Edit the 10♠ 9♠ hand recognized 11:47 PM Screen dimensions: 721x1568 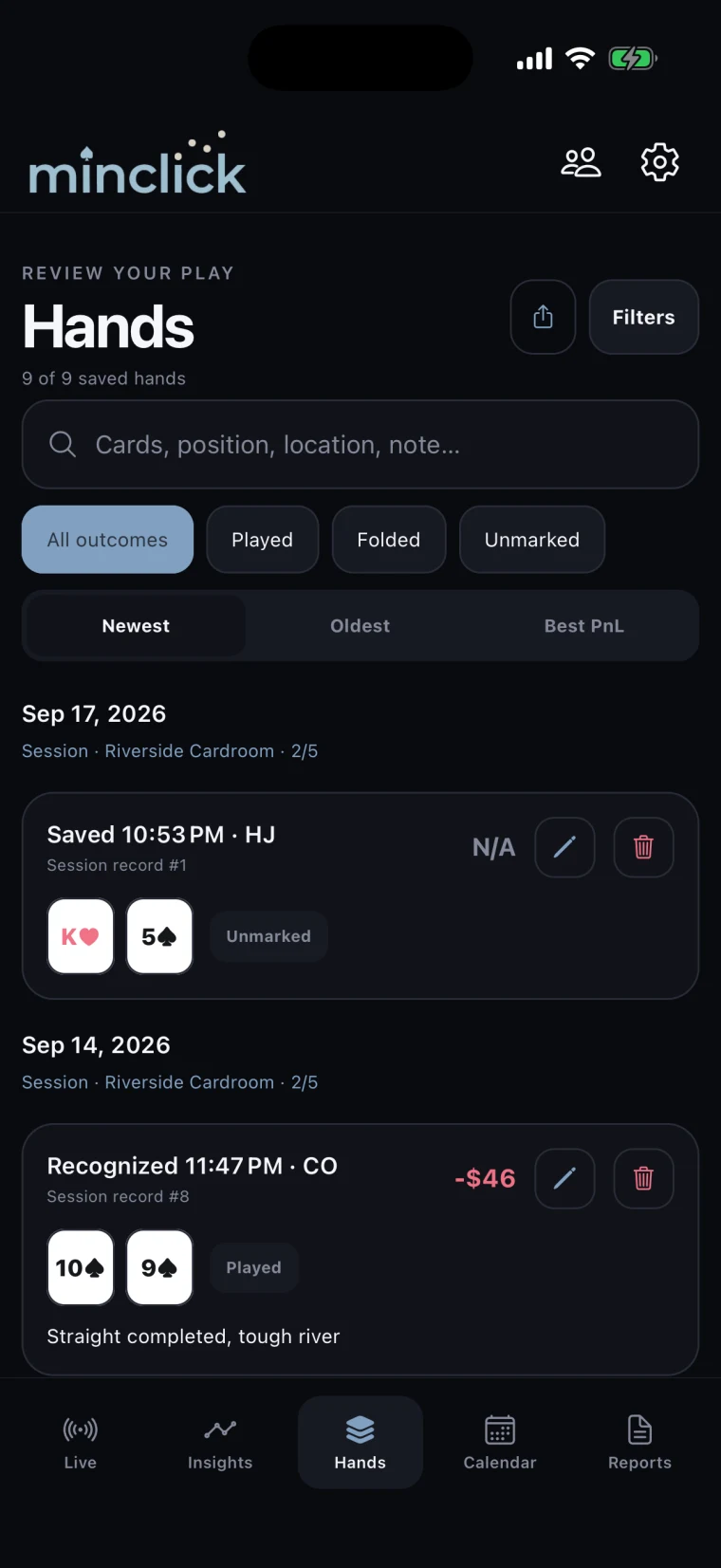coord(564,1178)
